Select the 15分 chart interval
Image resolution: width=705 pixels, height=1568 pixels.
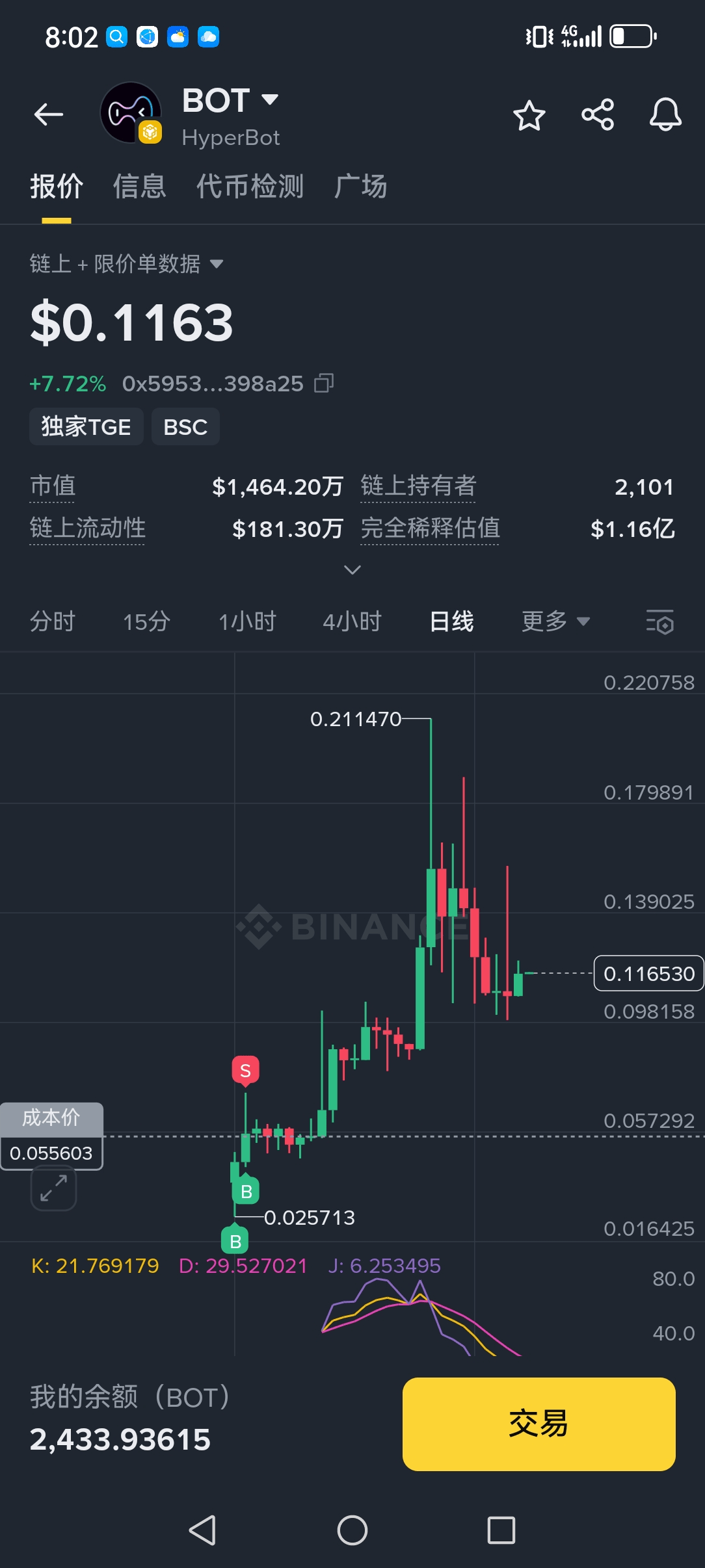(147, 621)
